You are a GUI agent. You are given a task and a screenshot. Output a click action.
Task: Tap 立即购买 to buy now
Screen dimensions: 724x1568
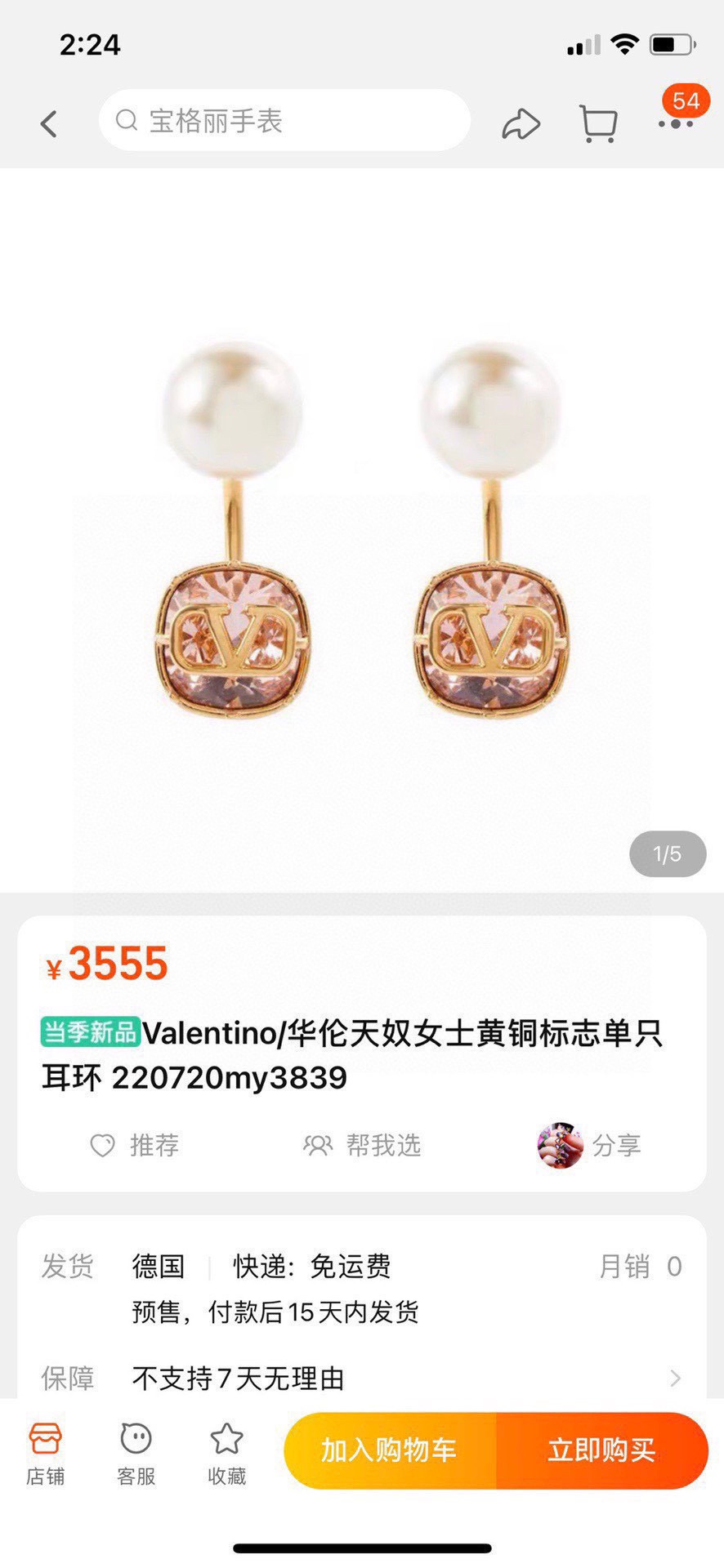(x=602, y=1450)
